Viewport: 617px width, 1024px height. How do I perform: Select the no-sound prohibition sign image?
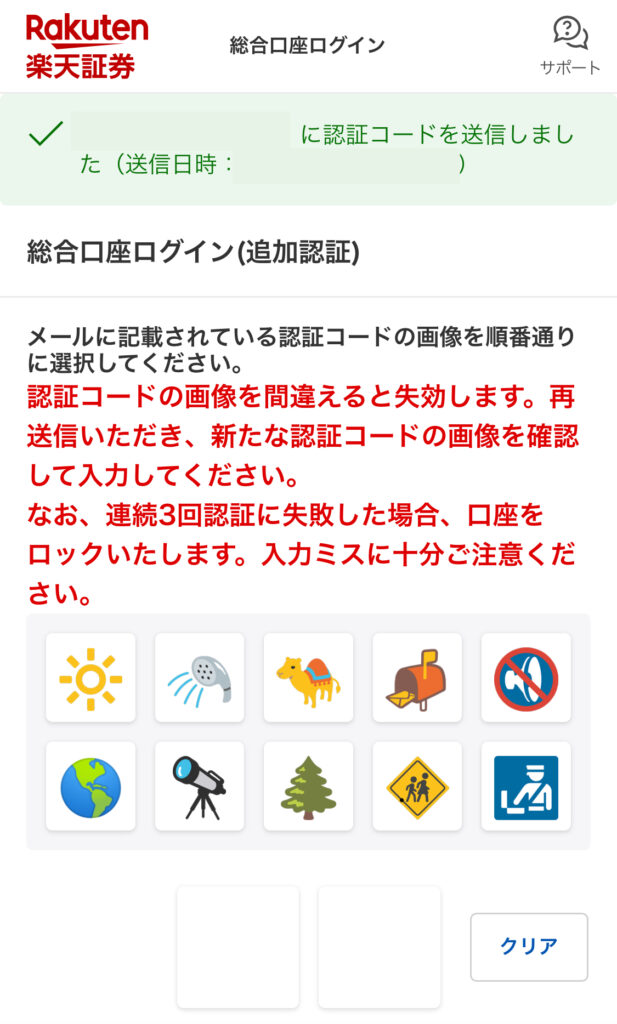point(526,677)
